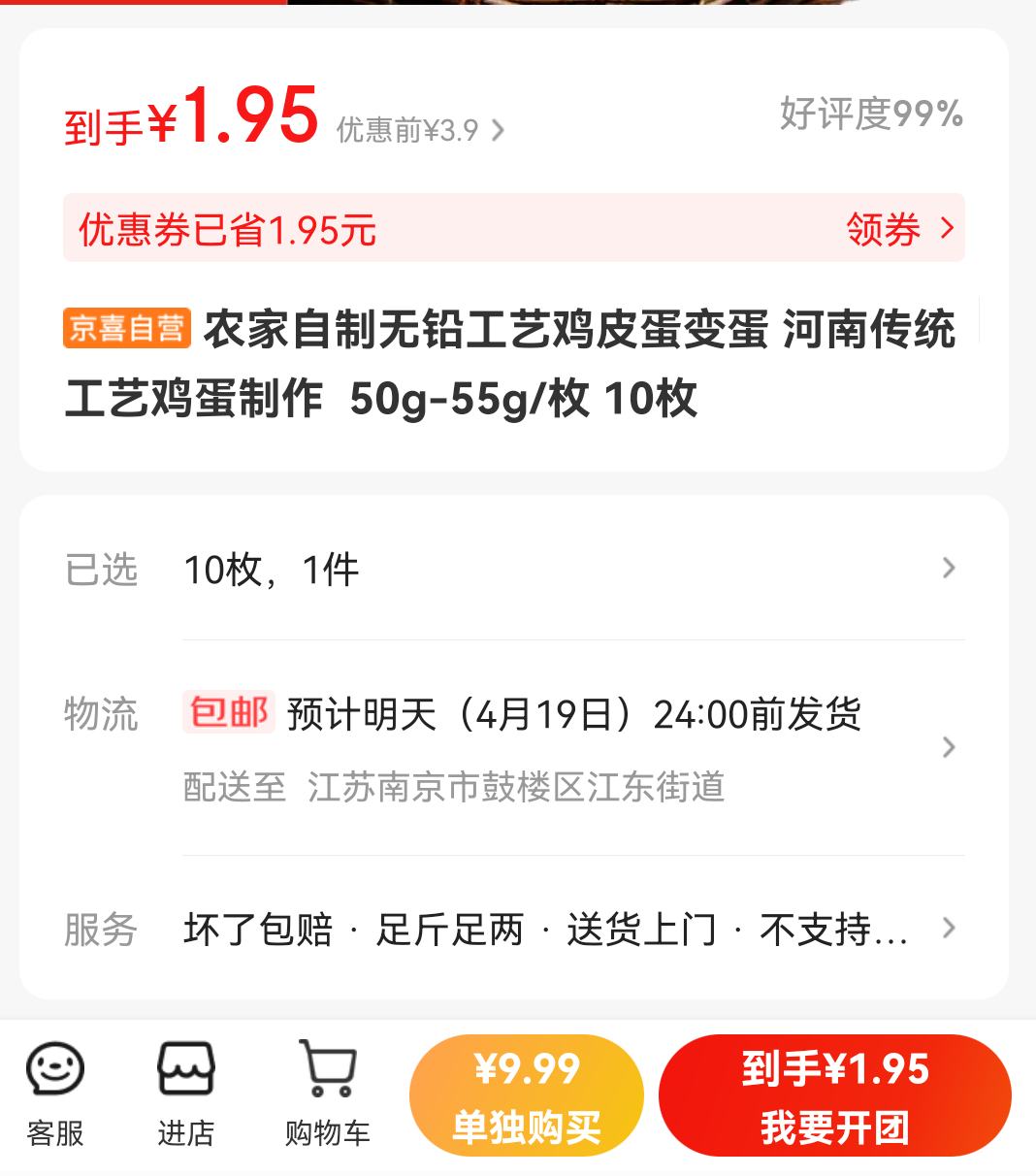The width and height of the screenshot is (1036, 1176).
Task: Expand the 物流 logistics details chevron
Action: (949, 747)
